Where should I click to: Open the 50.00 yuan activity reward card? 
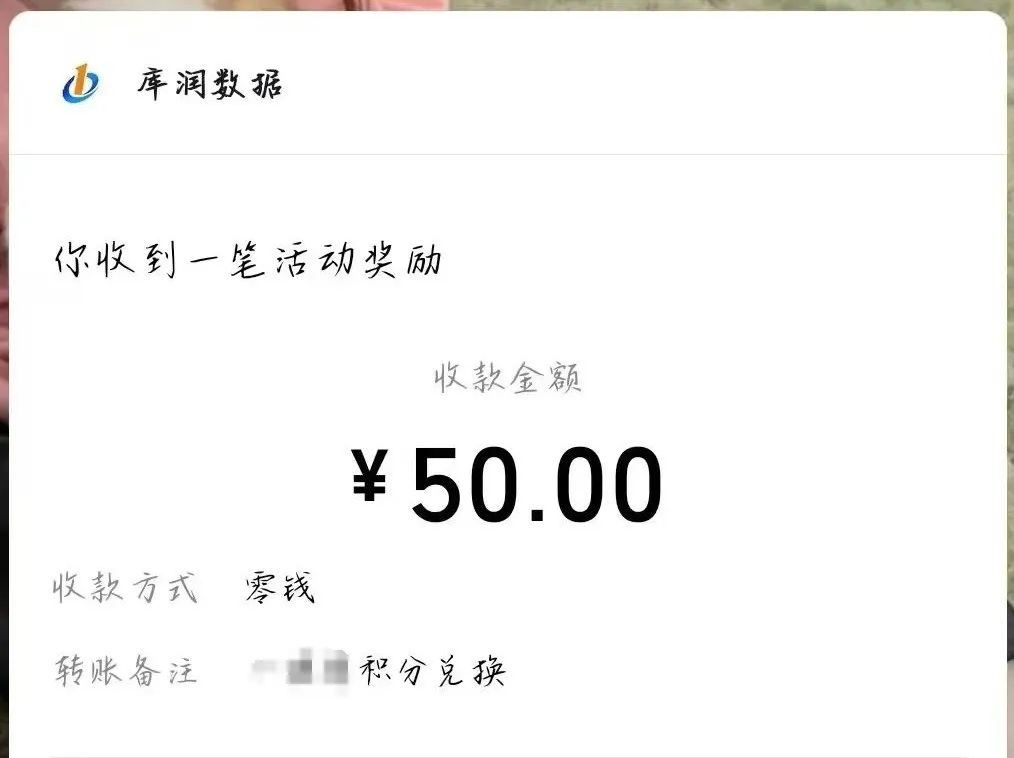507,485
